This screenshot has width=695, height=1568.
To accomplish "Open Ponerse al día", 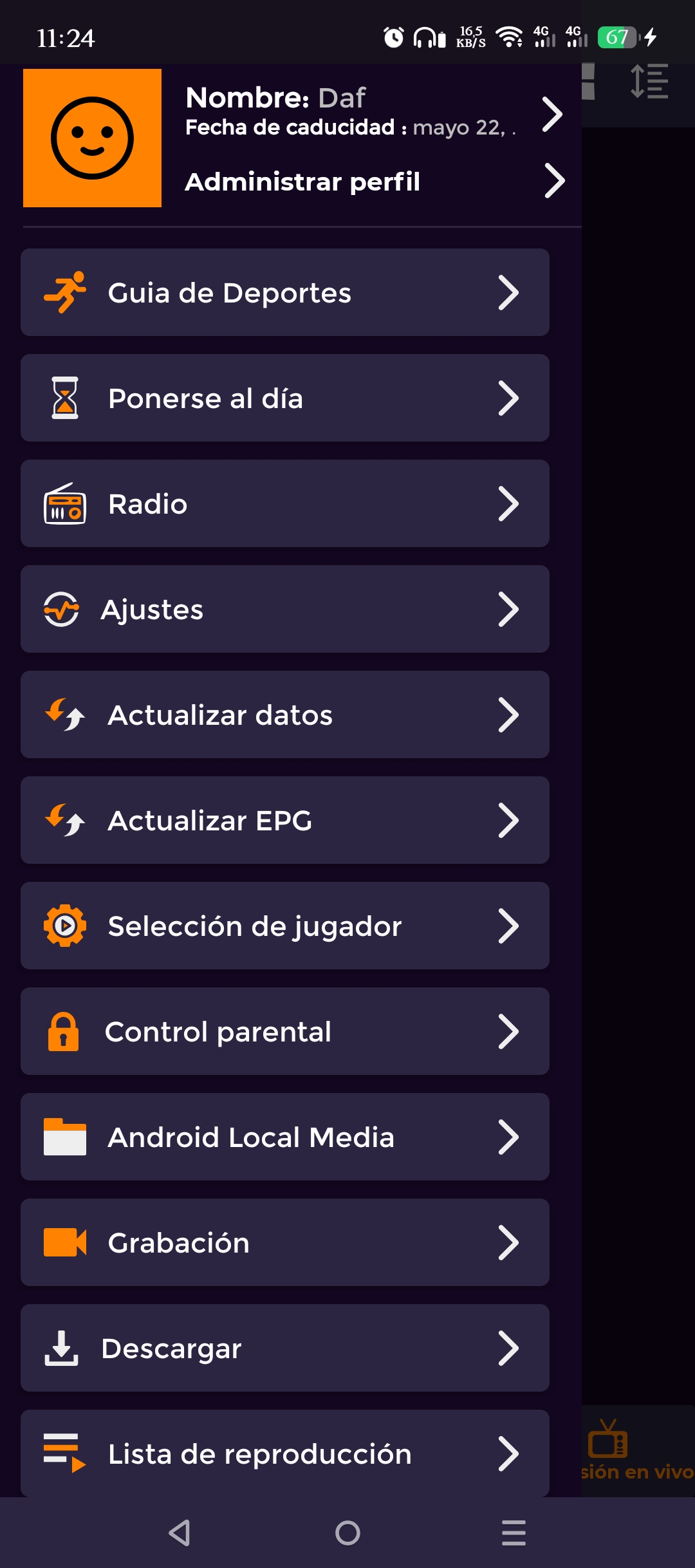I will click(x=284, y=398).
